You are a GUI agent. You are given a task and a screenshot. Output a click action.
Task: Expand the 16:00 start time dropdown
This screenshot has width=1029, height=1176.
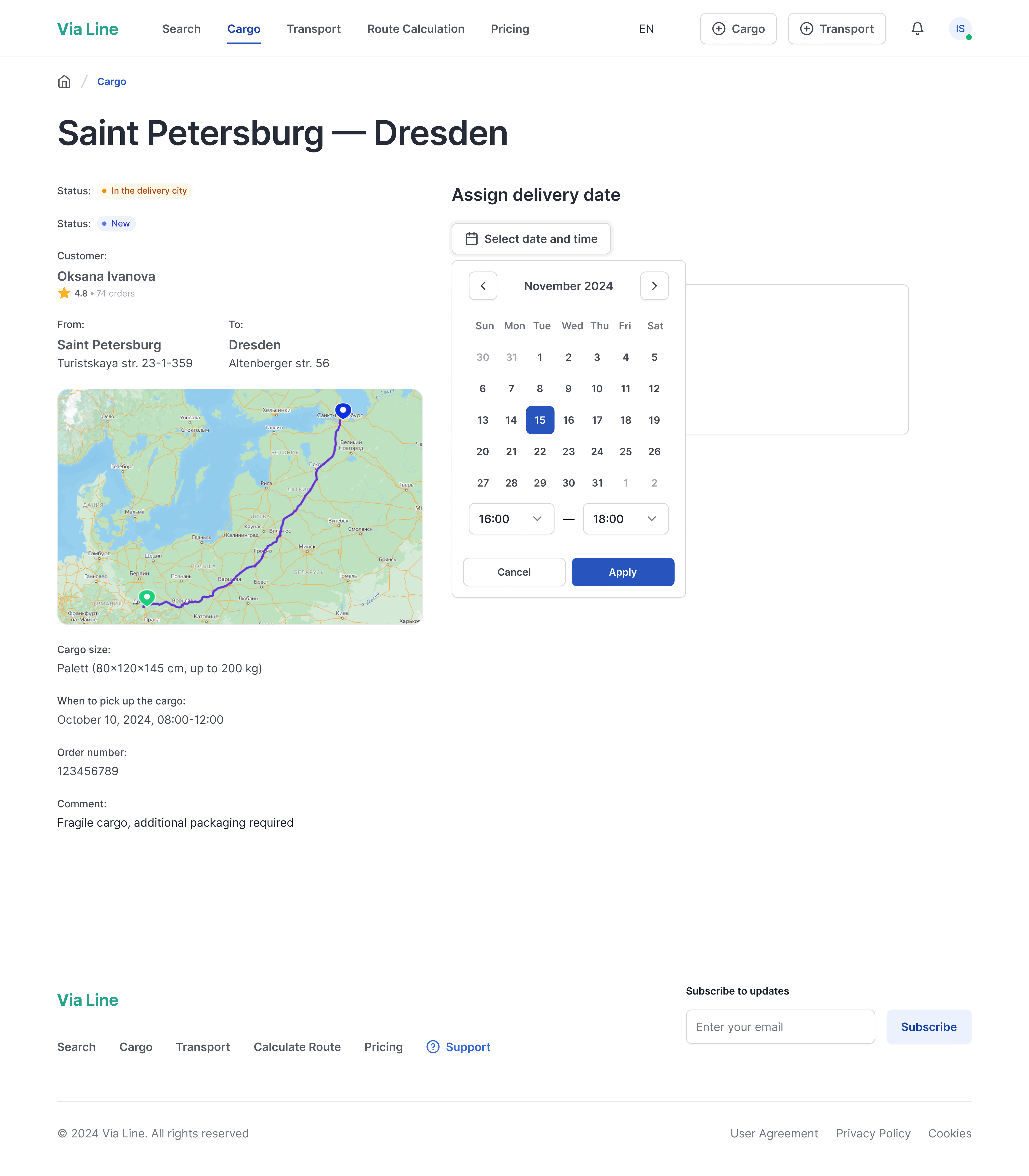(x=511, y=518)
